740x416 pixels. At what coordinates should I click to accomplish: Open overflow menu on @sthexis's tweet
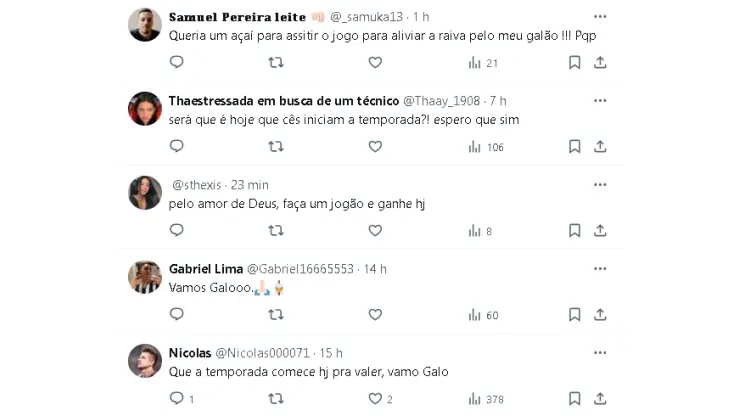pyautogui.click(x=599, y=185)
